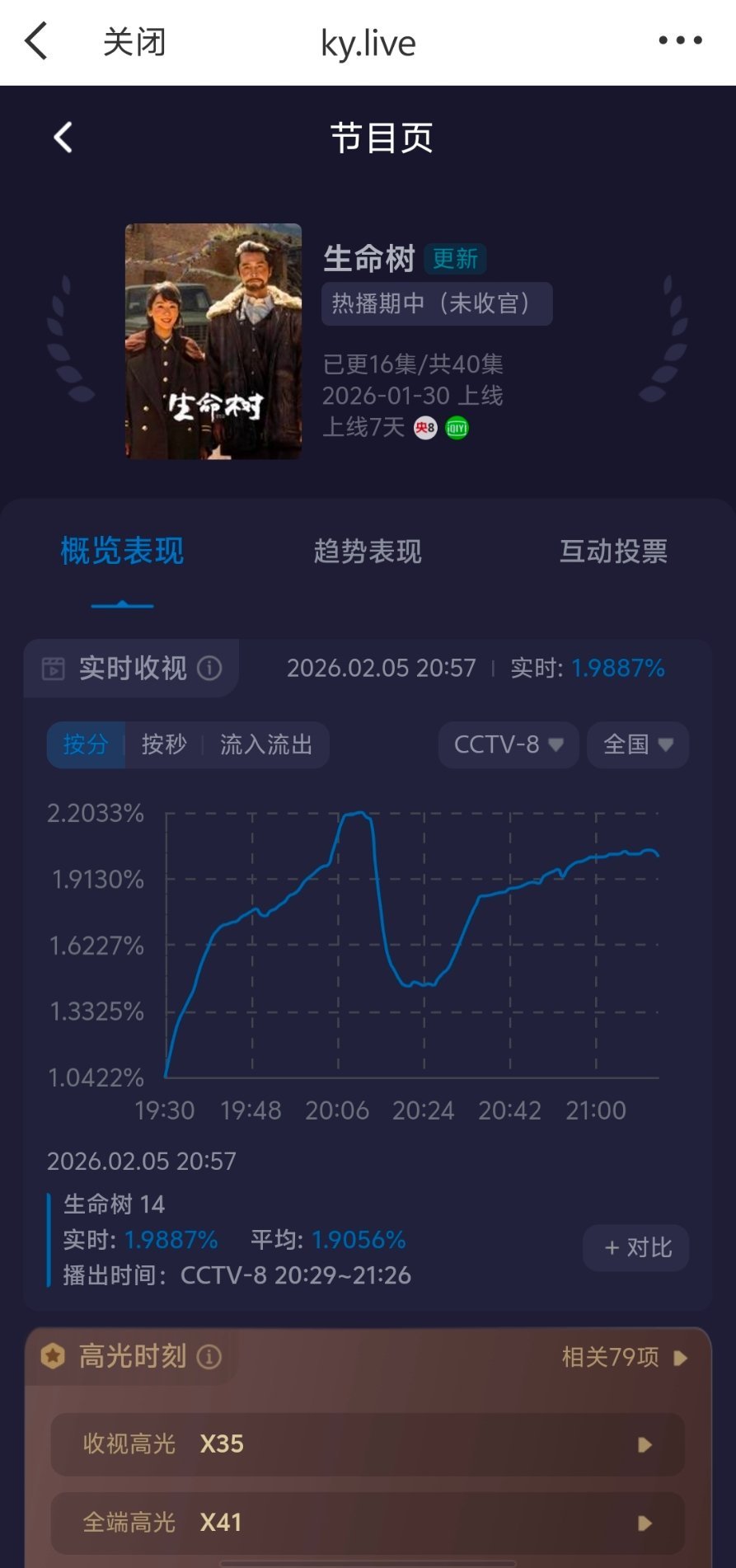Tap the iQIYI platform icon

[455, 429]
